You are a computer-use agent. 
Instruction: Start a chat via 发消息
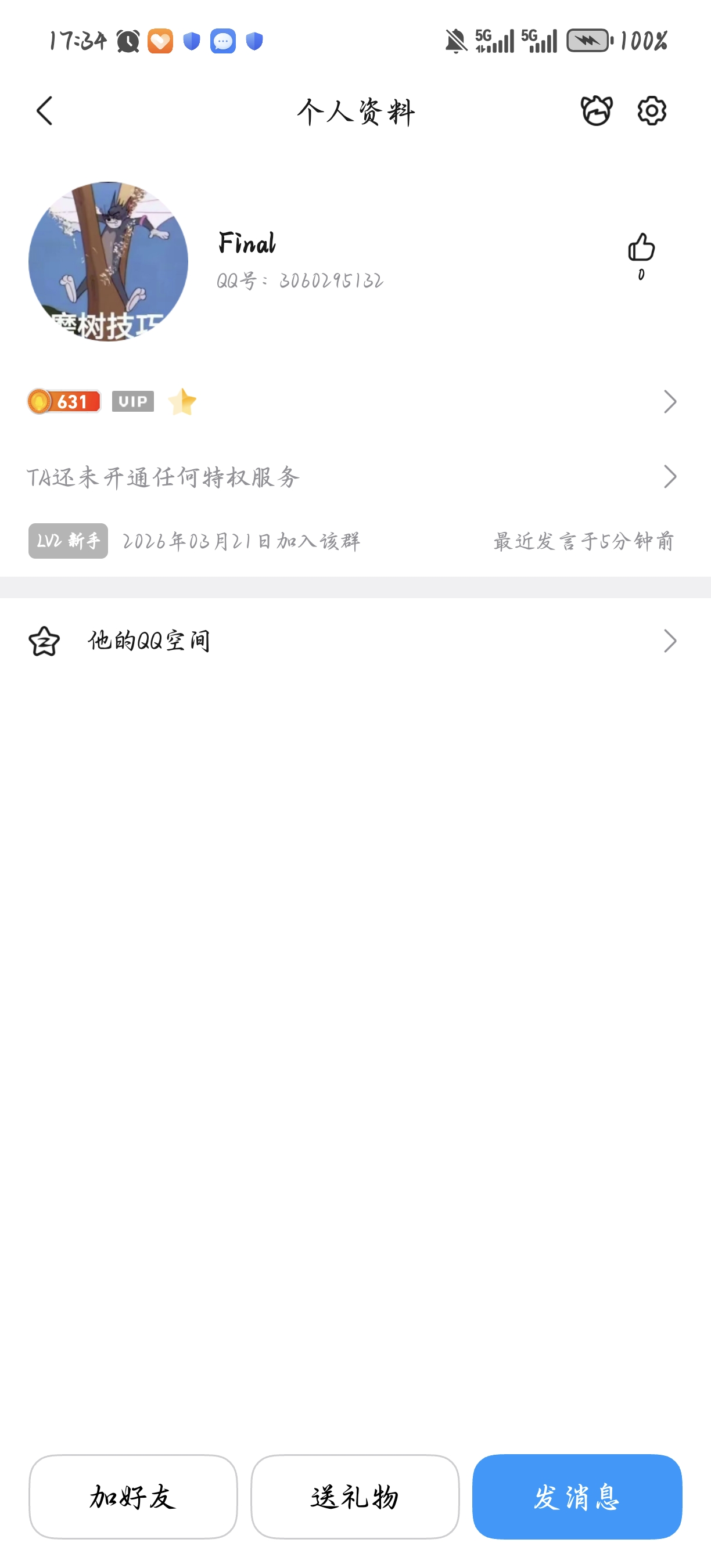(x=576, y=1496)
